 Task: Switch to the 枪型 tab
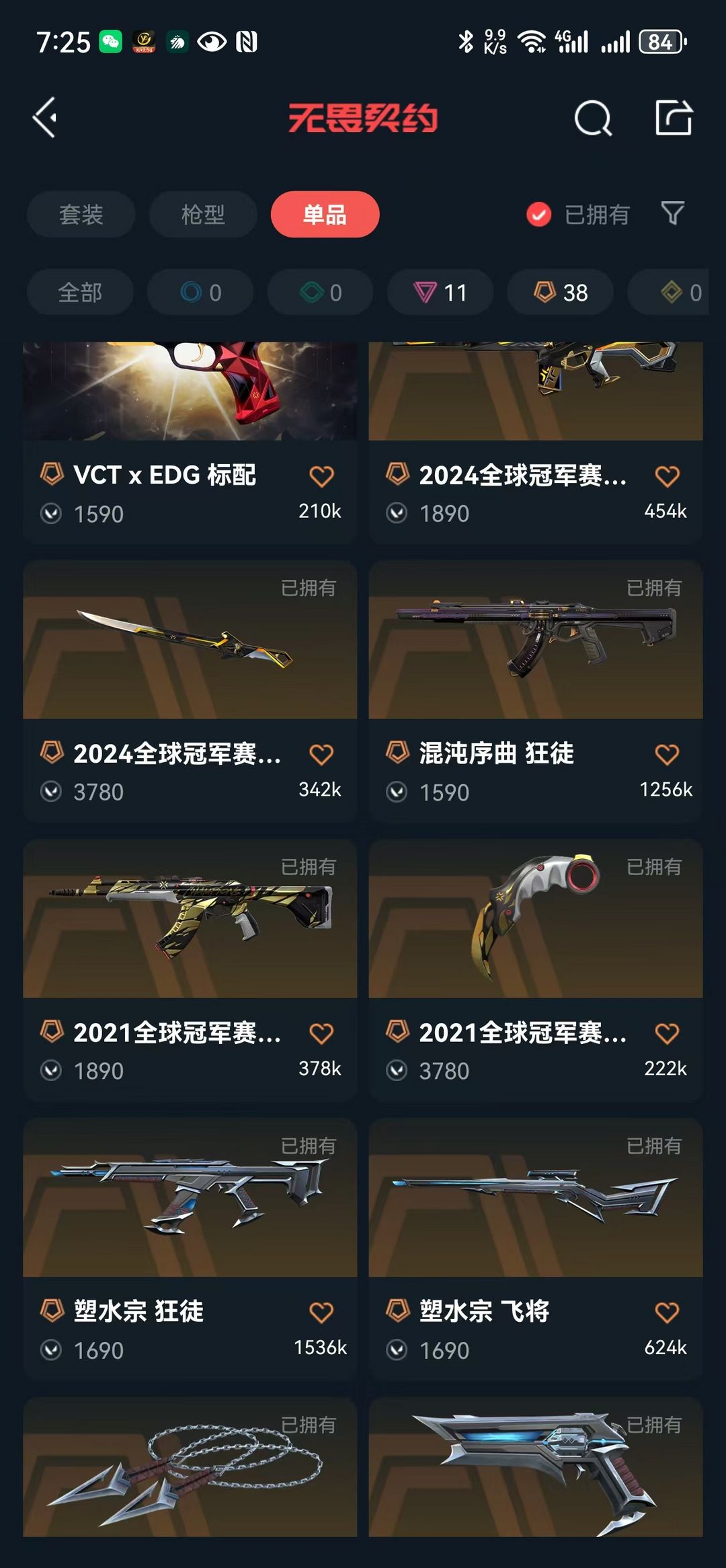tap(203, 215)
